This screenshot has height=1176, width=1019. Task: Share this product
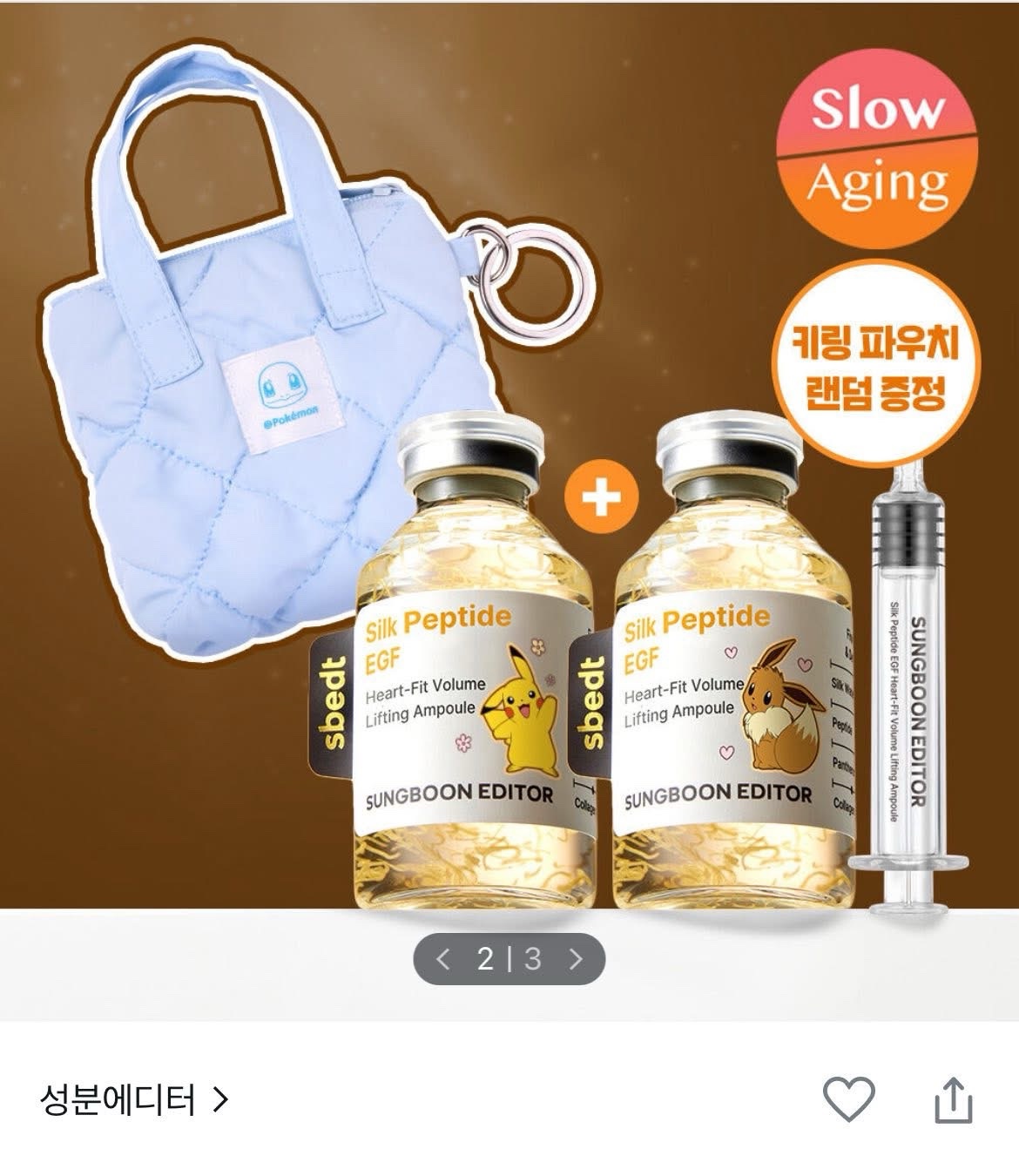tap(953, 1099)
